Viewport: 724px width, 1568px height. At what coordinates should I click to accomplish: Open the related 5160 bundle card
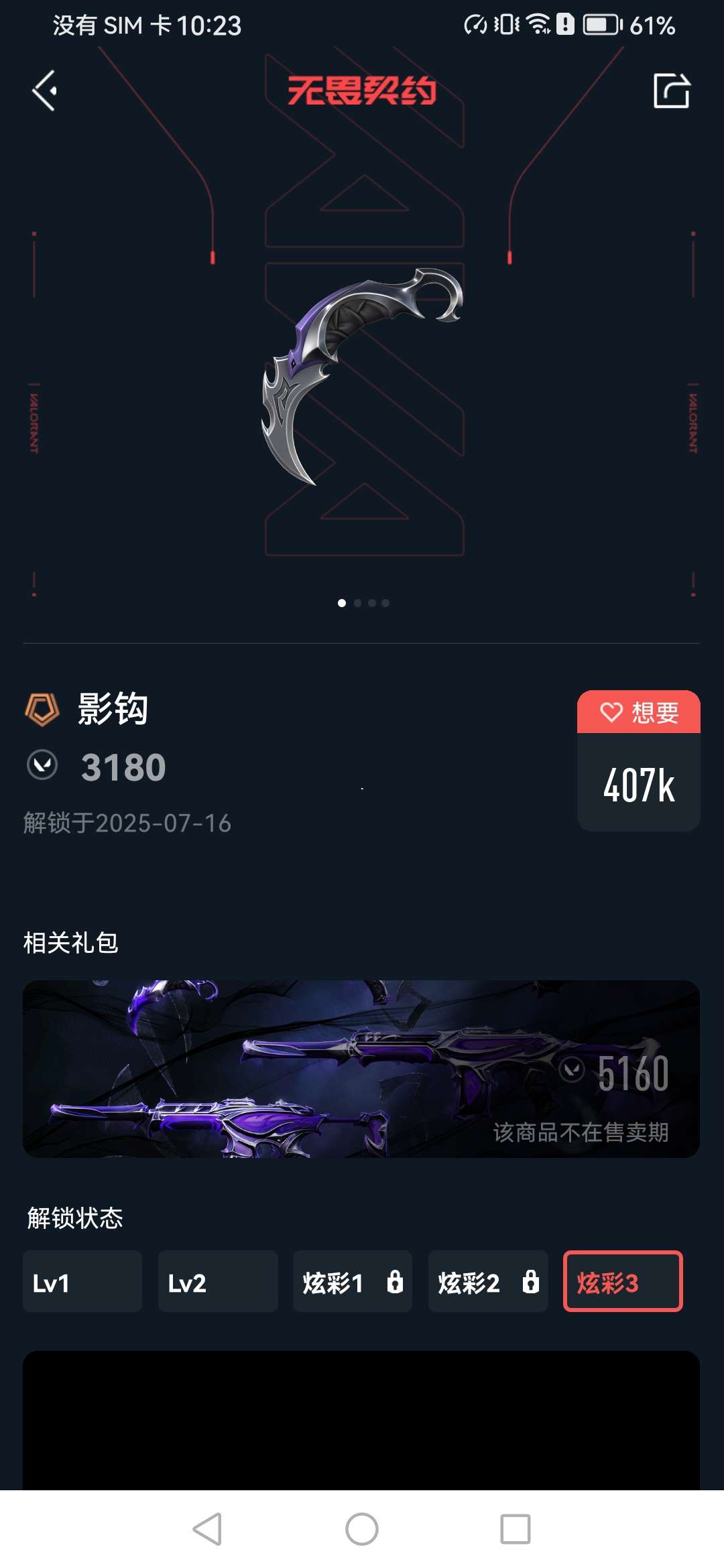point(361,1069)
